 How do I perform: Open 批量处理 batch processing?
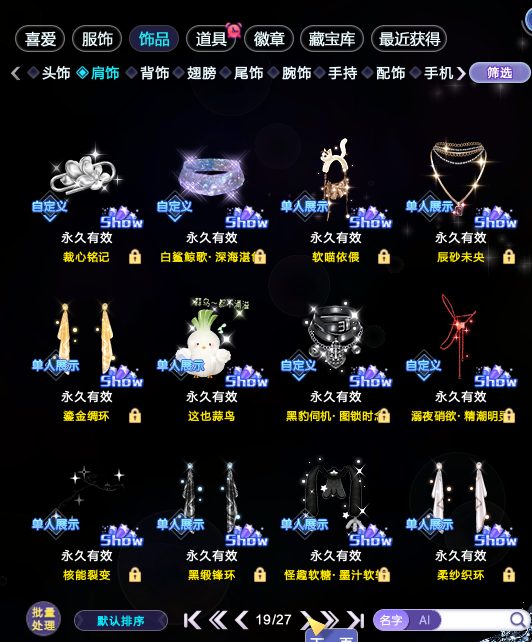(x=43, y=619)
